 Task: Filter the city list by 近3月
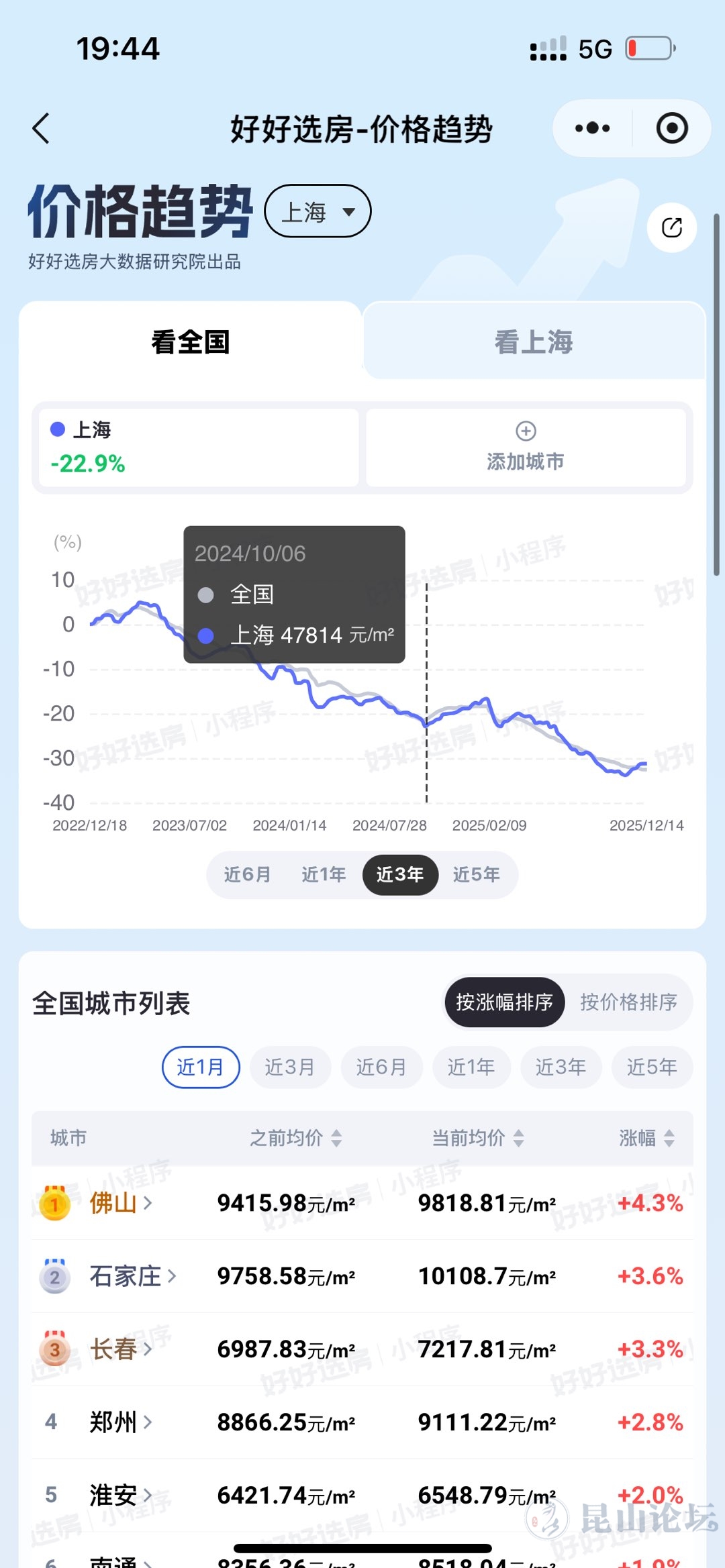[290, 1067]
